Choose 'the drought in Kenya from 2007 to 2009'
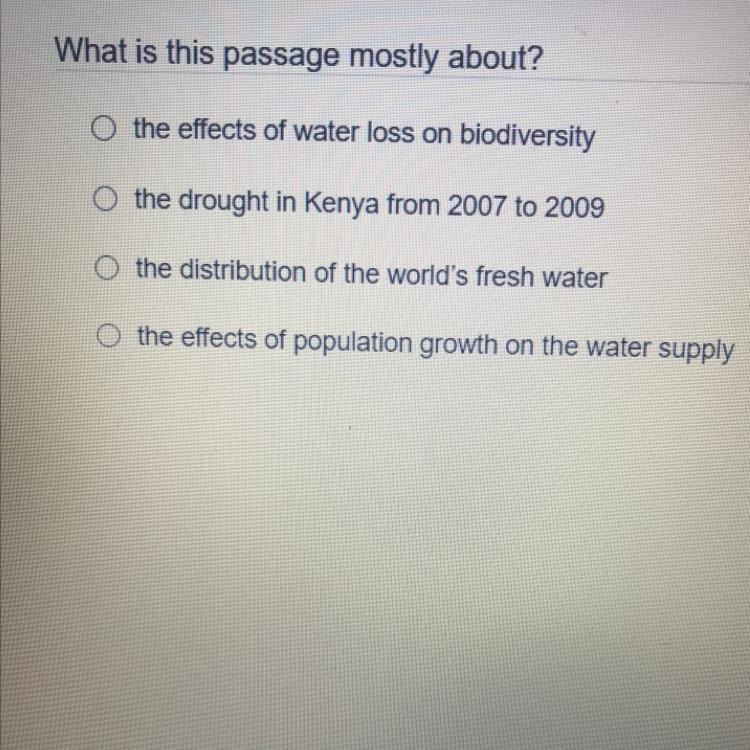 (x=105, y=199)
